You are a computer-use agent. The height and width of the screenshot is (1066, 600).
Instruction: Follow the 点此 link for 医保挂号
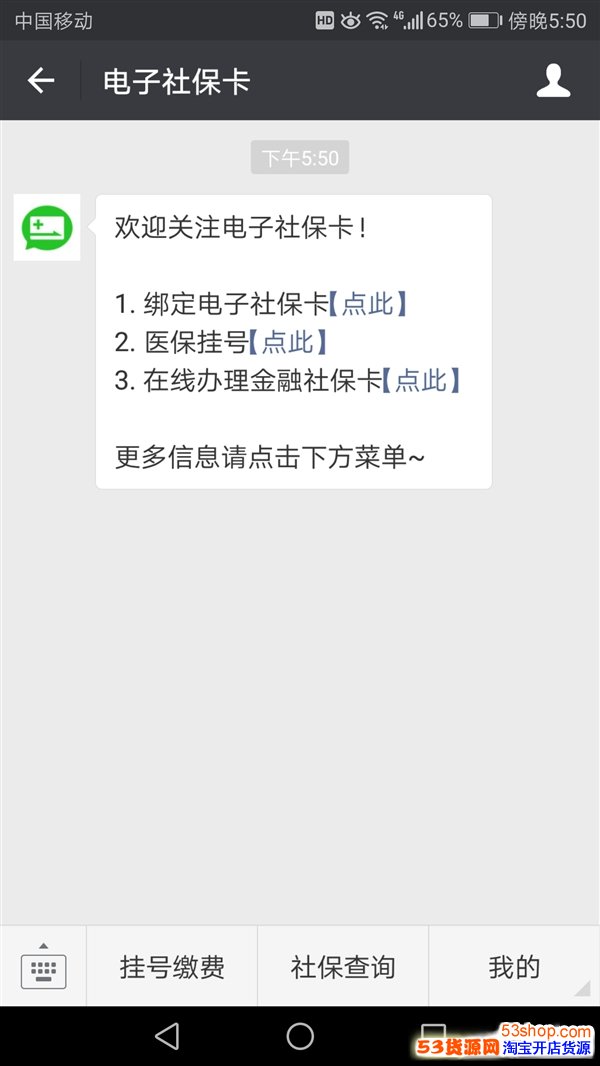[x=288, y=342]
